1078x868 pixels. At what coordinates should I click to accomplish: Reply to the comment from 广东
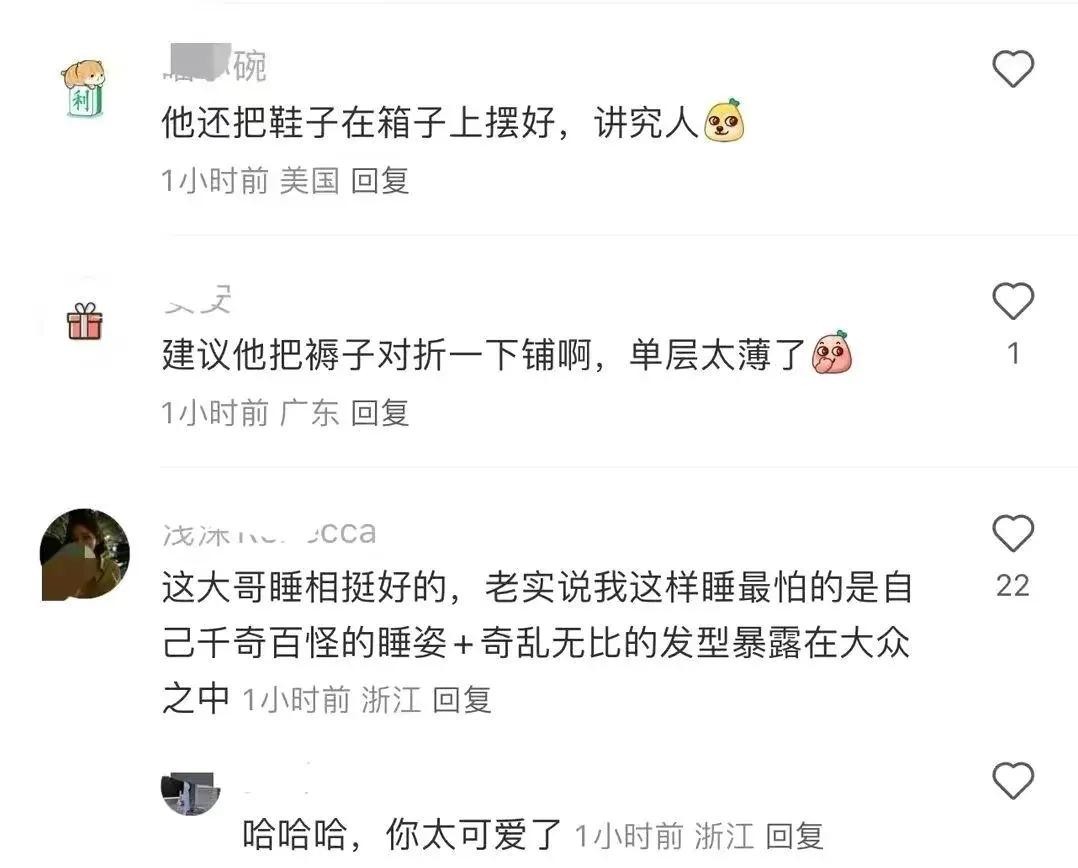pos(380,413)
